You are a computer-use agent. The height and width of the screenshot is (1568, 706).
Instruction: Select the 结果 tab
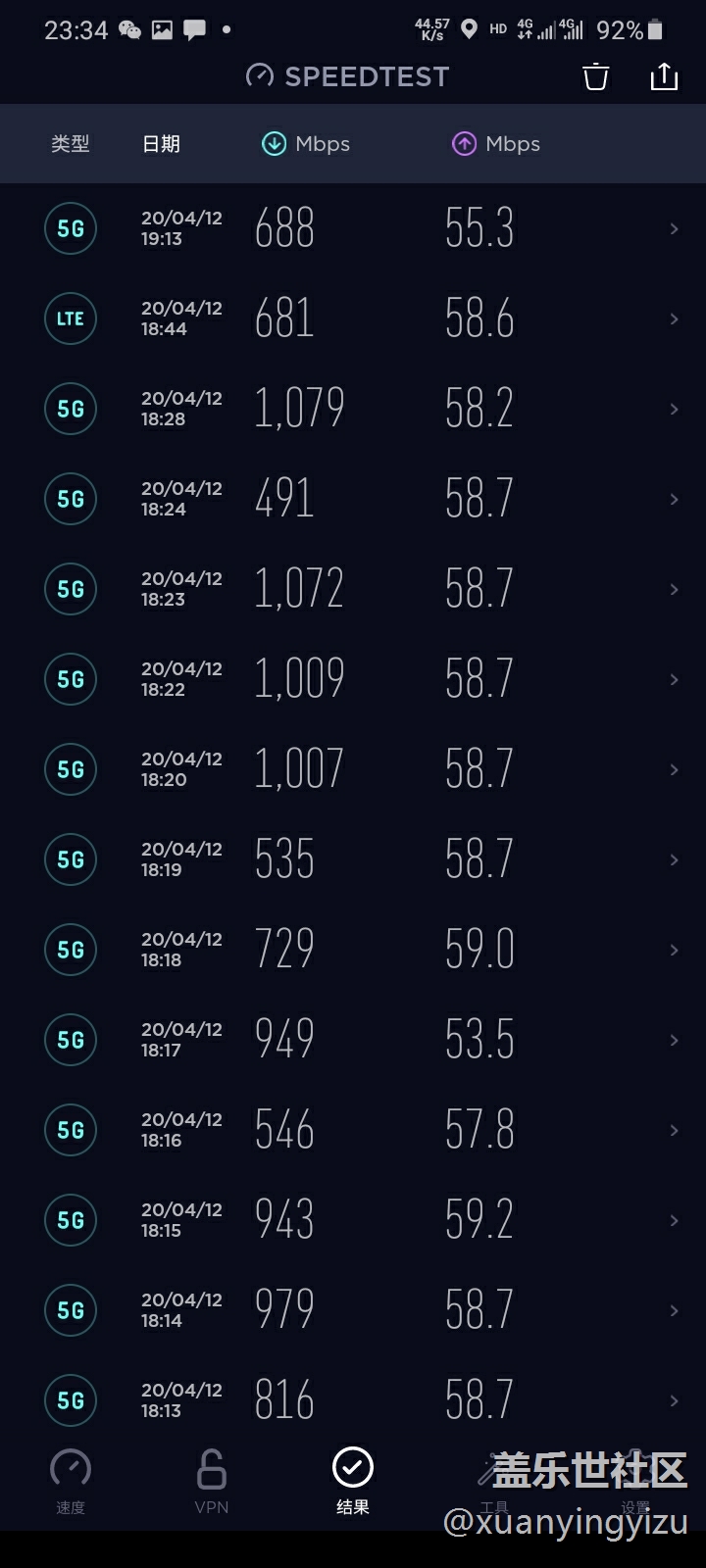pos(353,1481)
